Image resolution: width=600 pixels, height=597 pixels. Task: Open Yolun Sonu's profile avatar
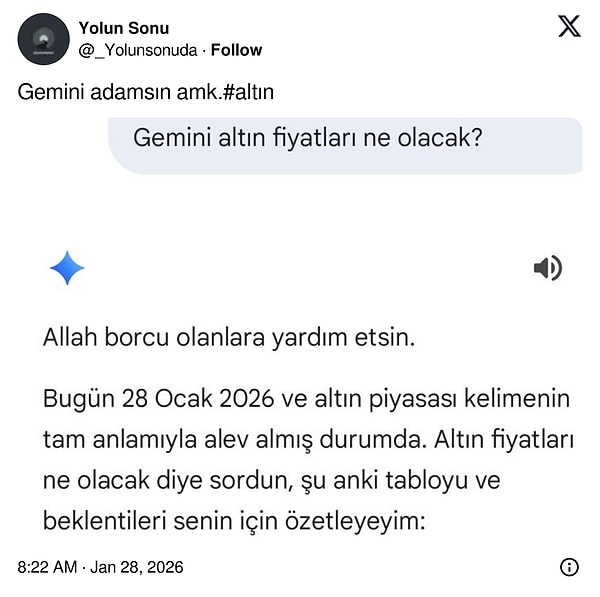[x=43, y=39]
